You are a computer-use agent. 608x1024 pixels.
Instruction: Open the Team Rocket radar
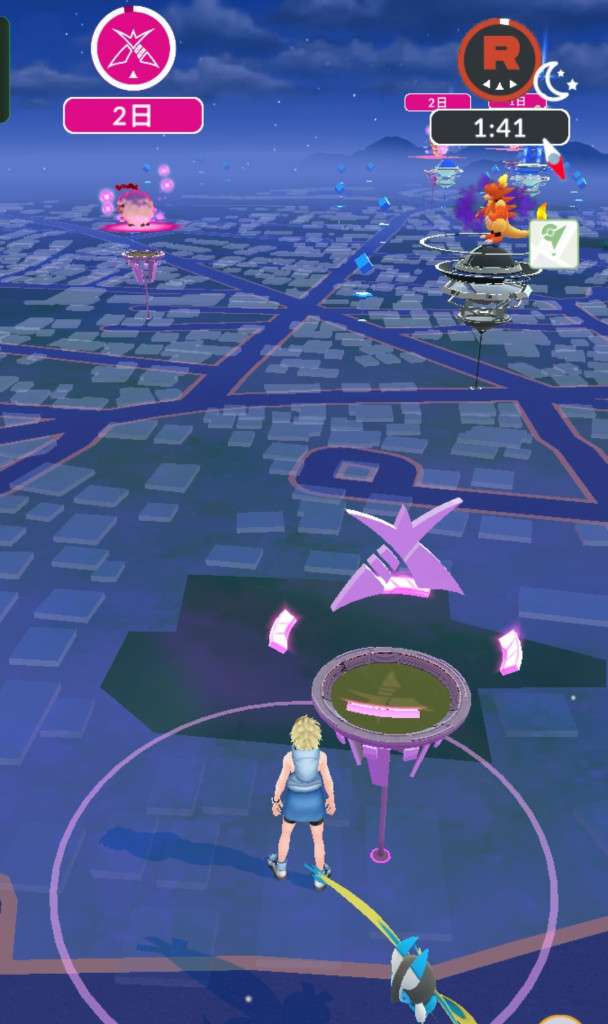coord(498,59)
